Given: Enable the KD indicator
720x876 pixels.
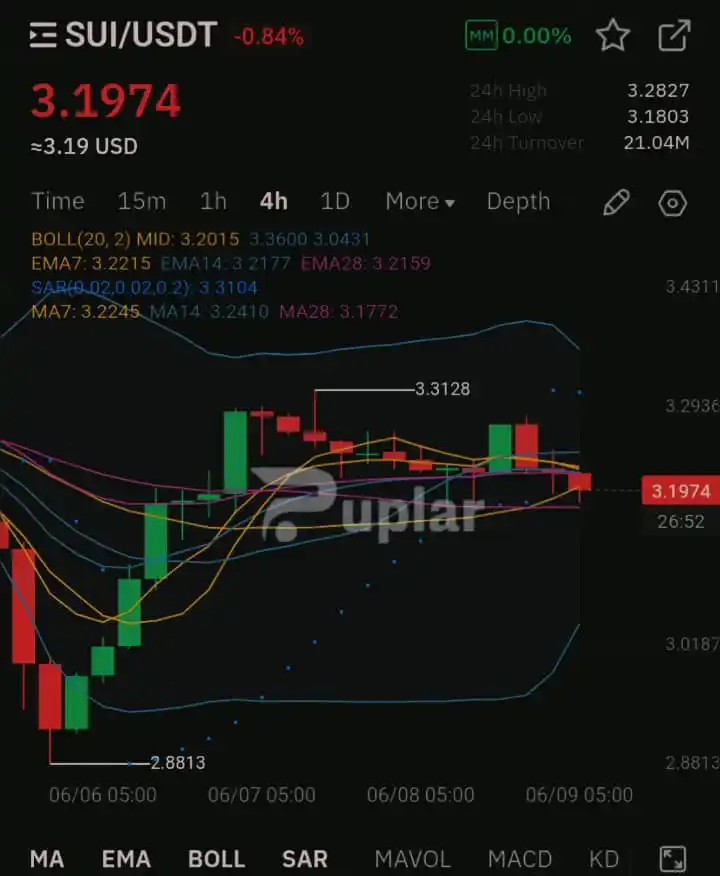Looking at the screenshot, I should pos(603,858).
